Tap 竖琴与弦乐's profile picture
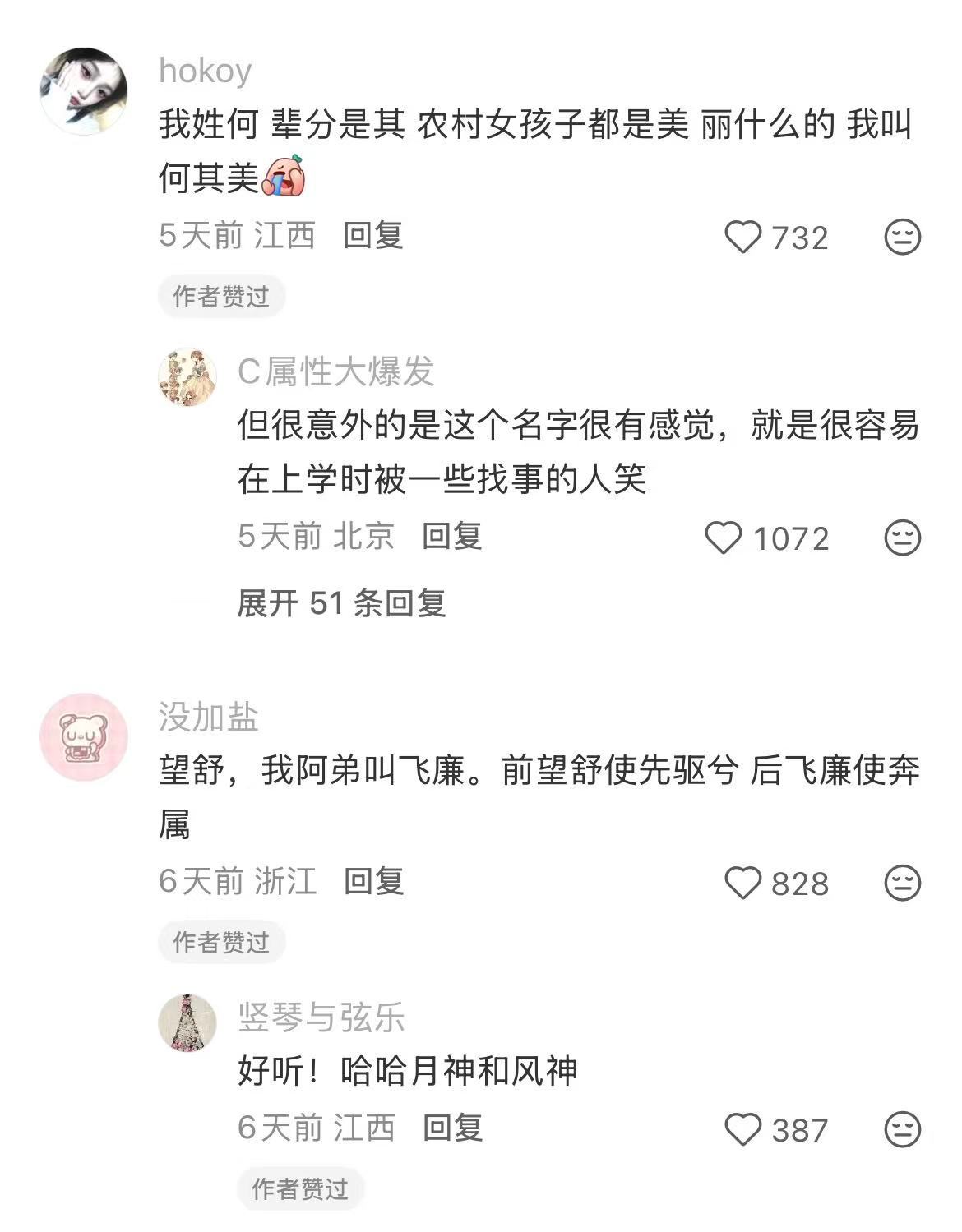Screen dimensions: 962x1232 (x=187, y=1023)
